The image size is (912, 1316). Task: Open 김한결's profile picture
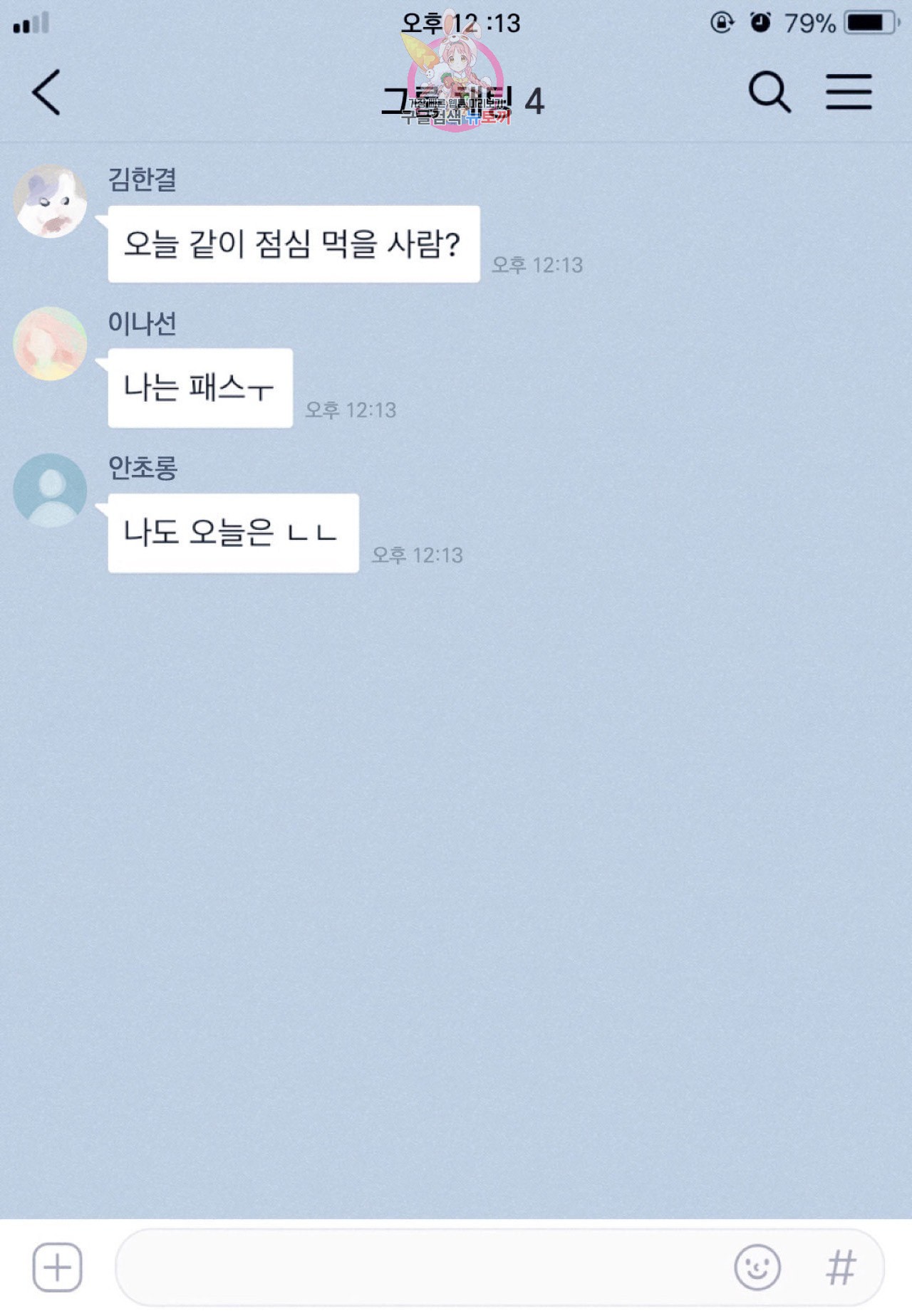pyautogui.click(x=51, y=202)
